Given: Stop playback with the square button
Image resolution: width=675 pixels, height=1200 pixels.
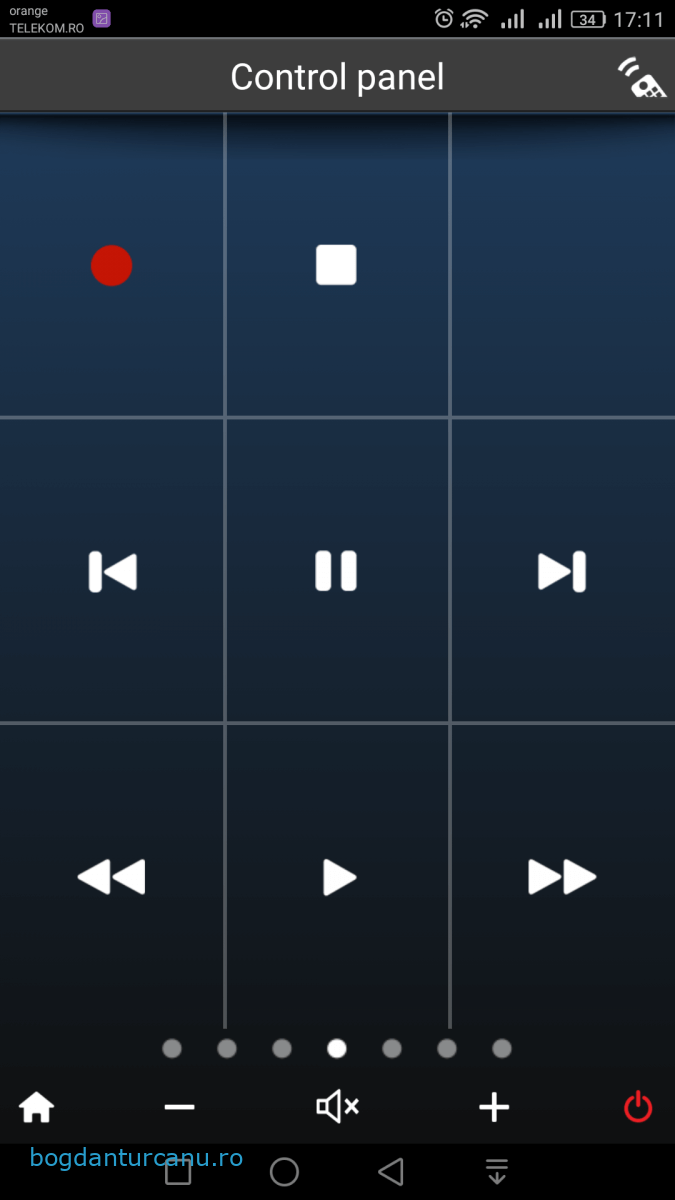Looking at the screenshot, I should click(336, 265).
